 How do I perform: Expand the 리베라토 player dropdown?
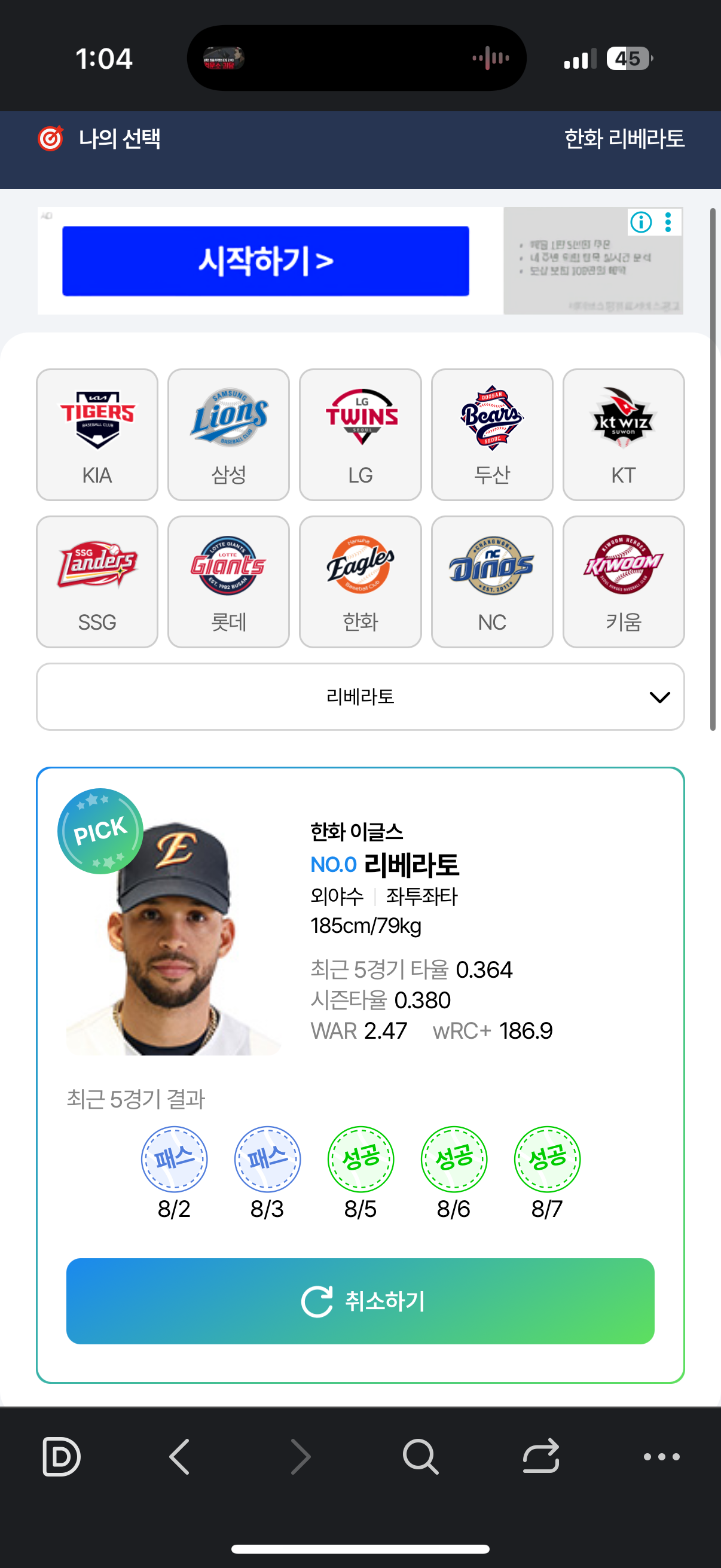360,696
